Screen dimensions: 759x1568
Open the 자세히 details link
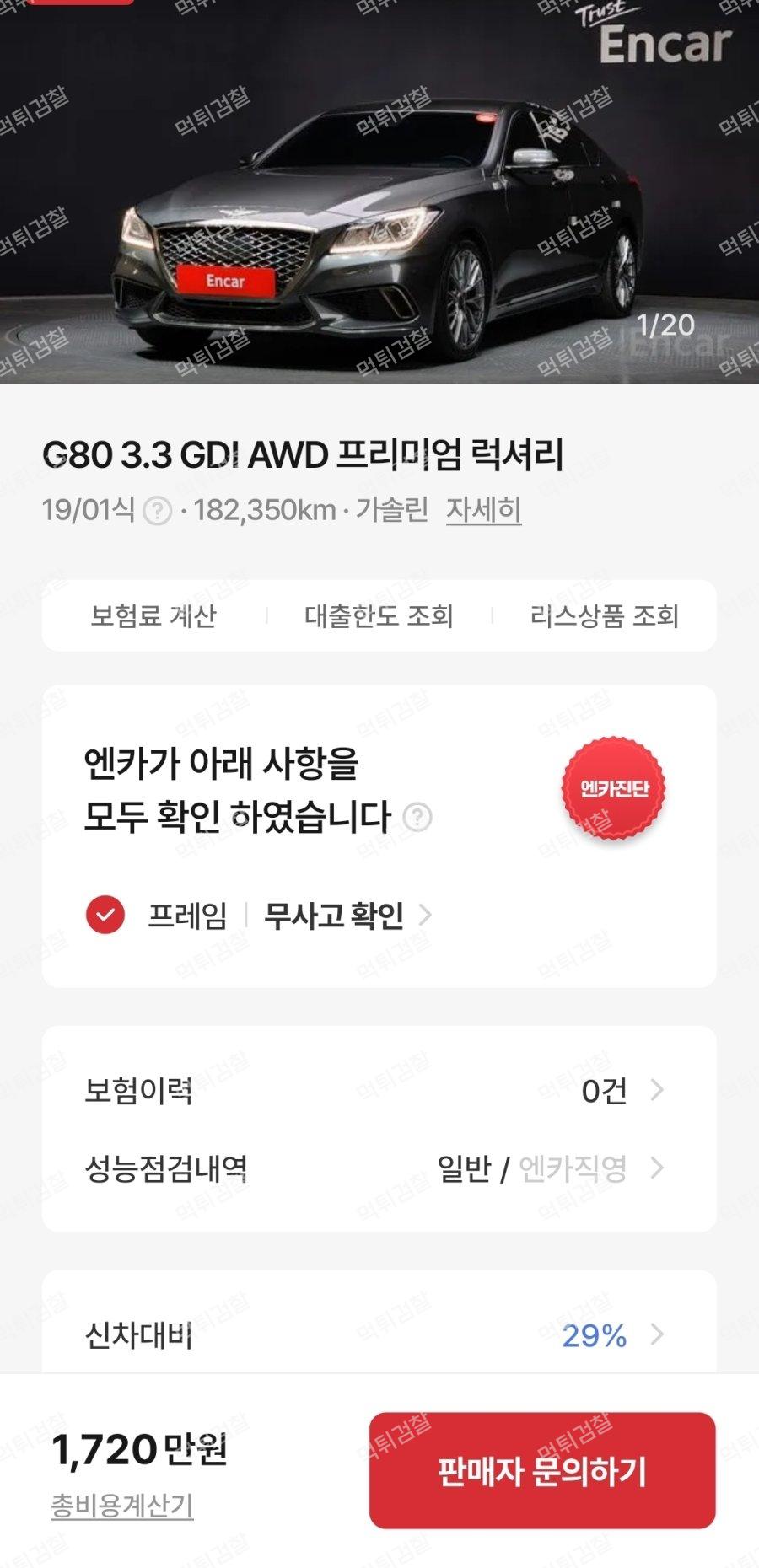[x=483, y=510]
